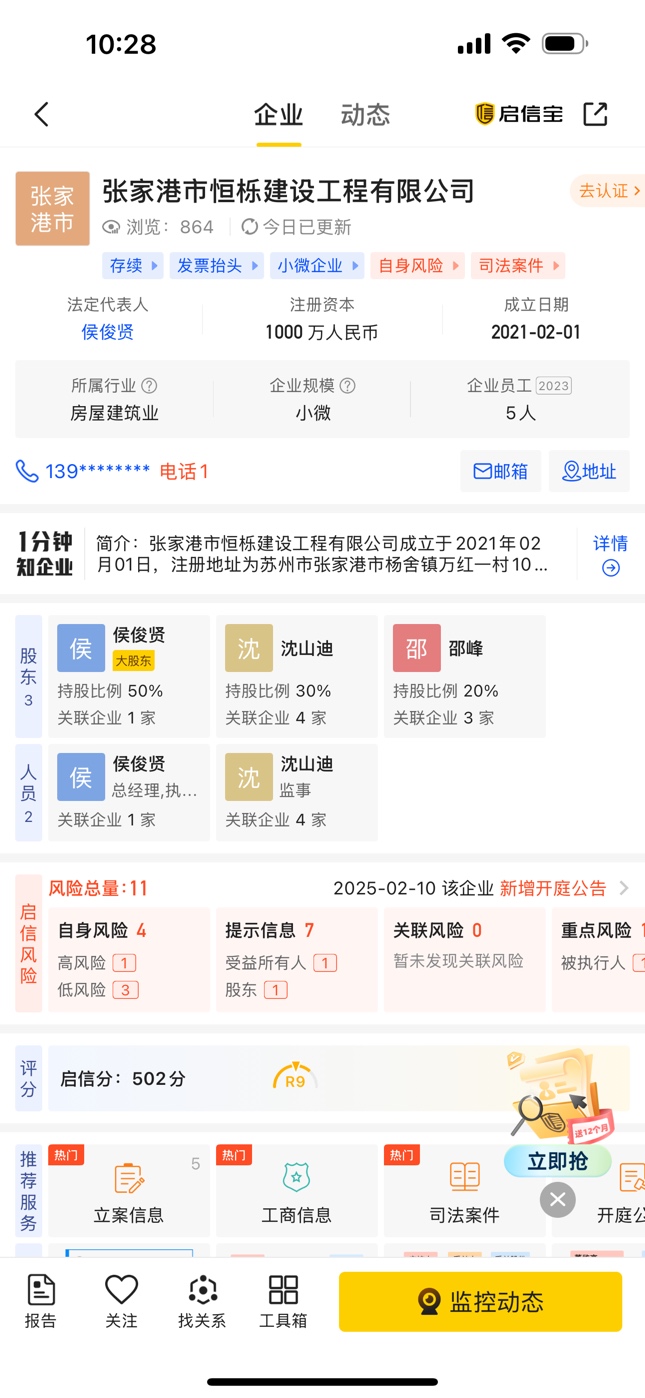
Task: Switch to the 动态 tab
Action: click(x=365, y=114)
